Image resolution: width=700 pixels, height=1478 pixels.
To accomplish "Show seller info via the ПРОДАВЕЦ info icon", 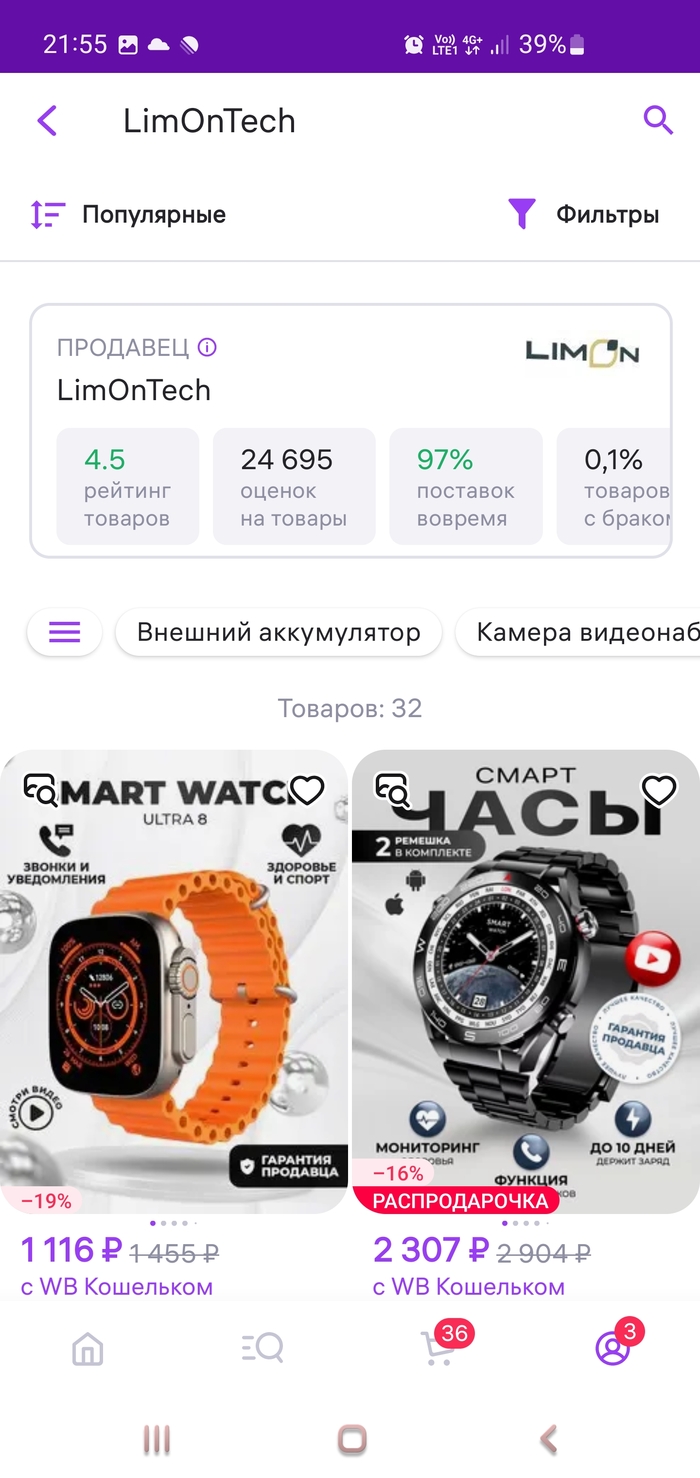I will click(207, 348).
